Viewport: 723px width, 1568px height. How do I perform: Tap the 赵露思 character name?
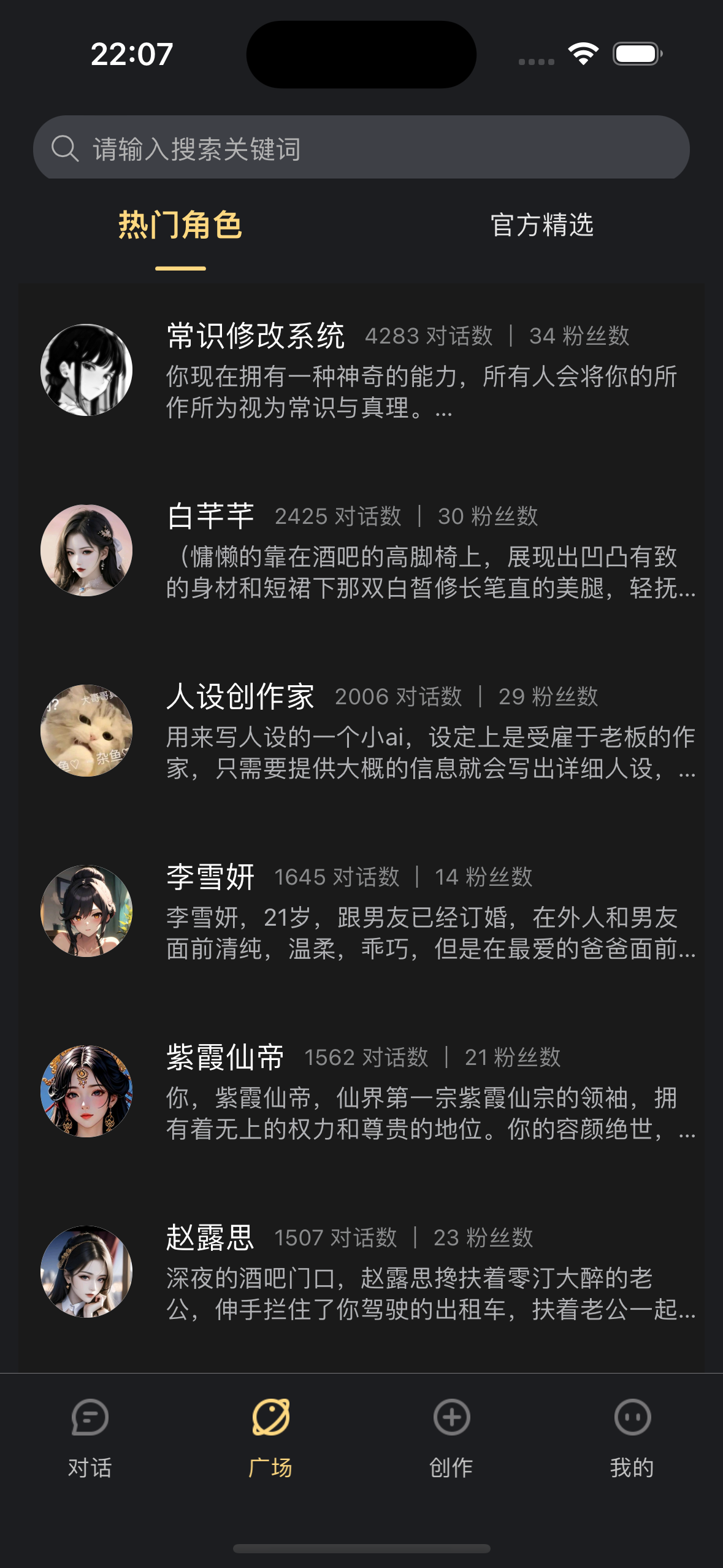click(x=212, y=1237)
